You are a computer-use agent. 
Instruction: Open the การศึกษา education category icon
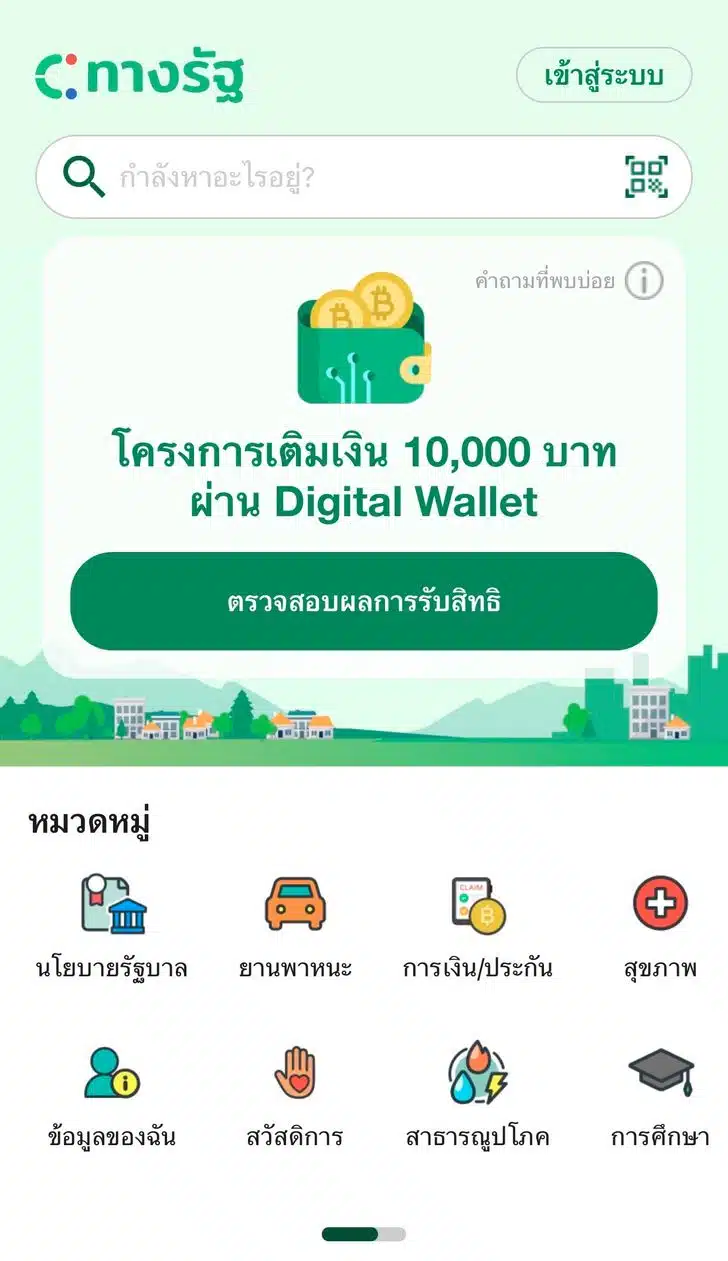[659, 1073]
